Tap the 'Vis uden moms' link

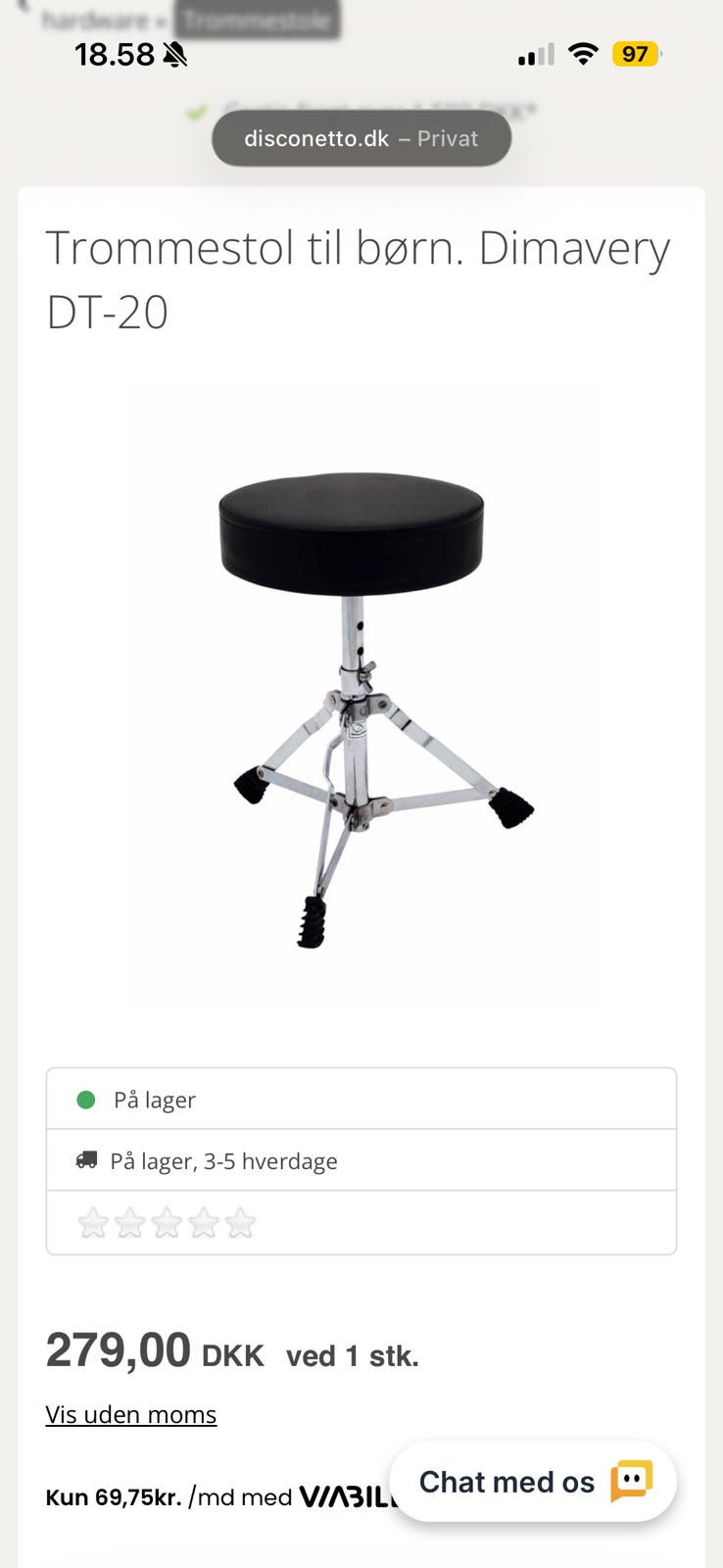(131, 1414)
